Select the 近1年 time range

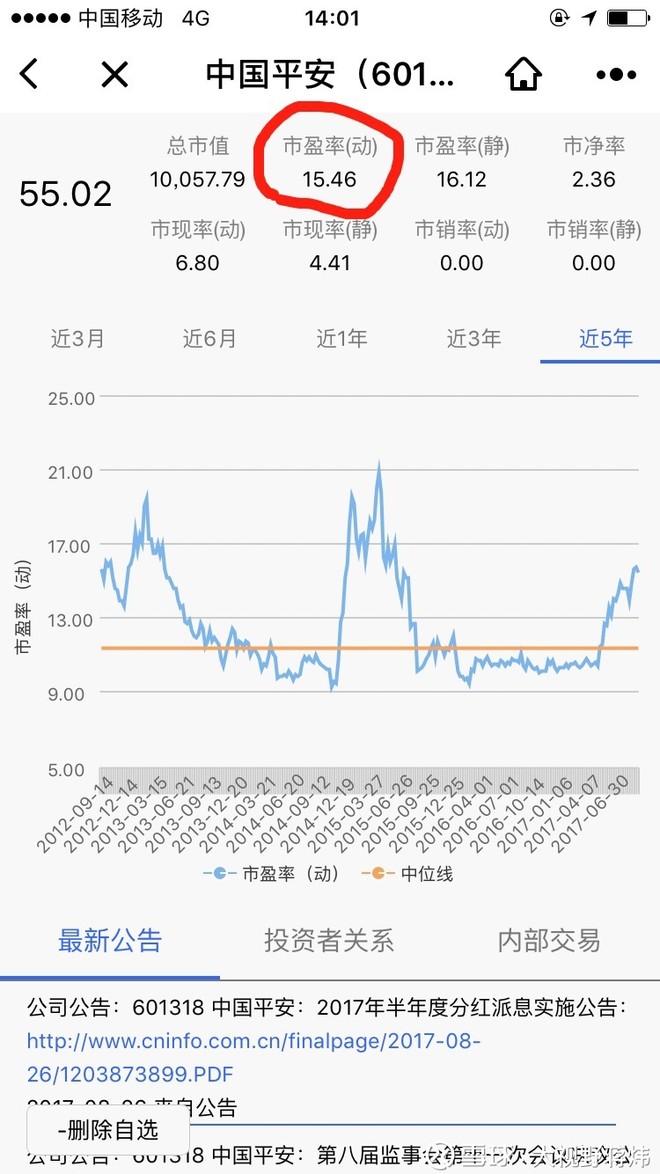click(342, 338)
